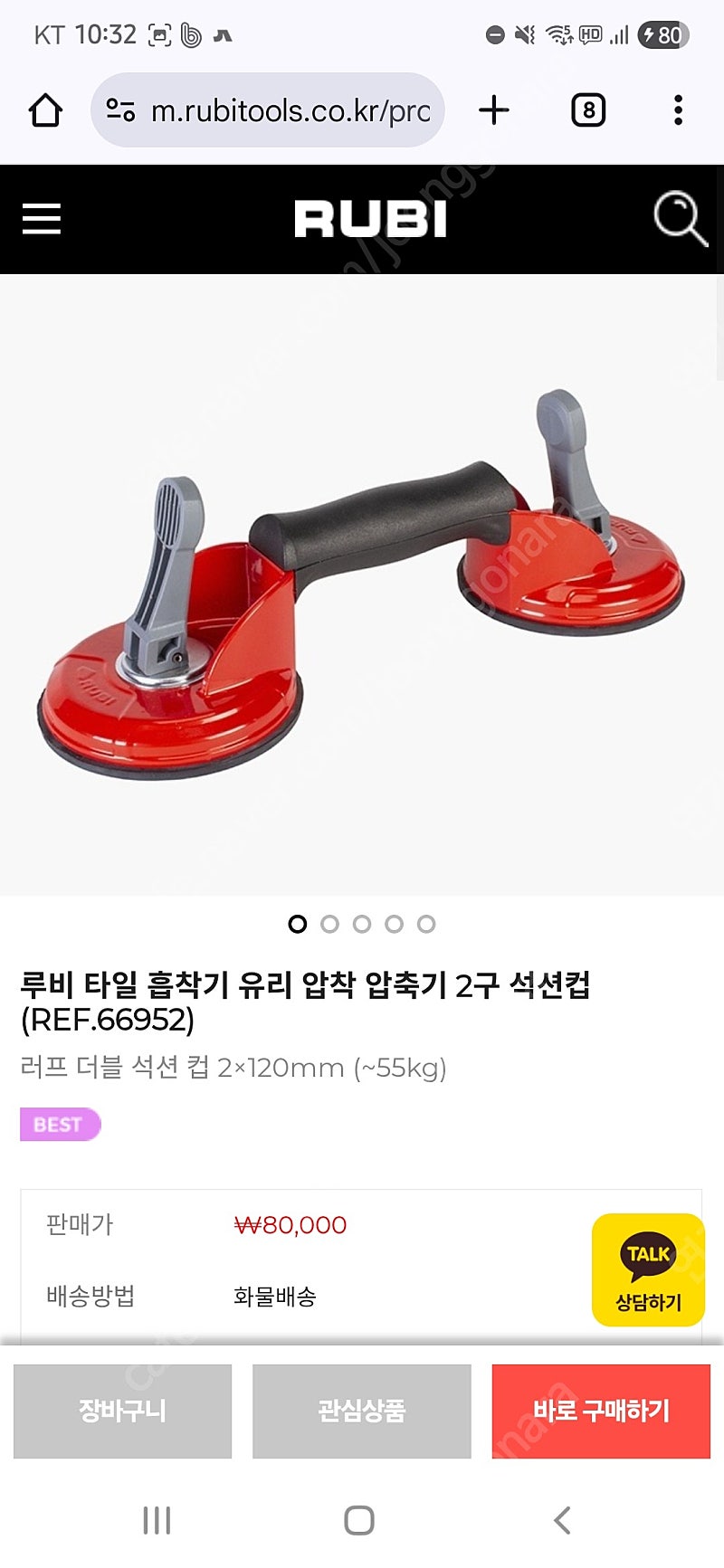724x1568 pixels.
Task: Open the suction cup product image
Action: (362, 584)
